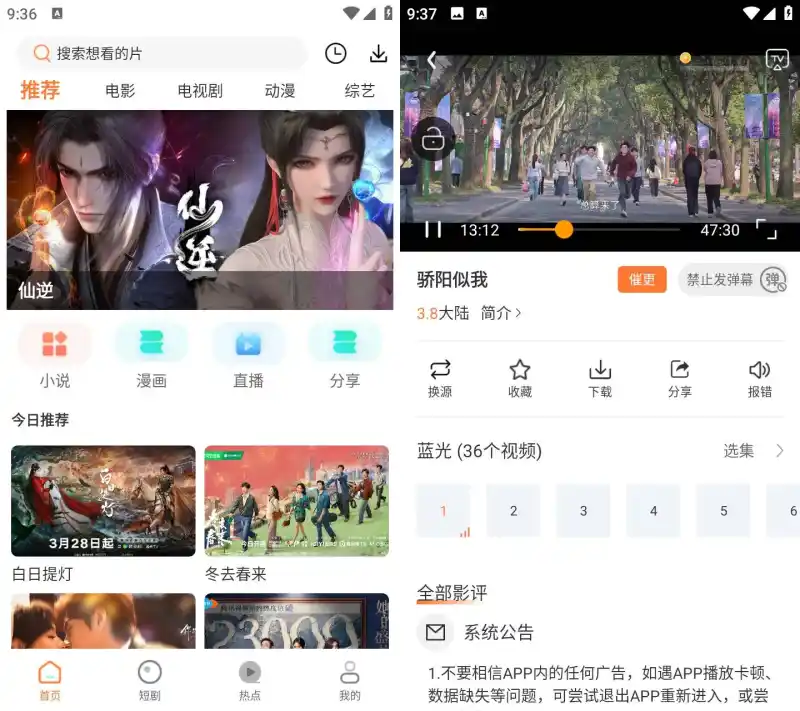Screen dimensions: 800x711
Task: Open the 冬去春来 card
Action: point(296,500)
